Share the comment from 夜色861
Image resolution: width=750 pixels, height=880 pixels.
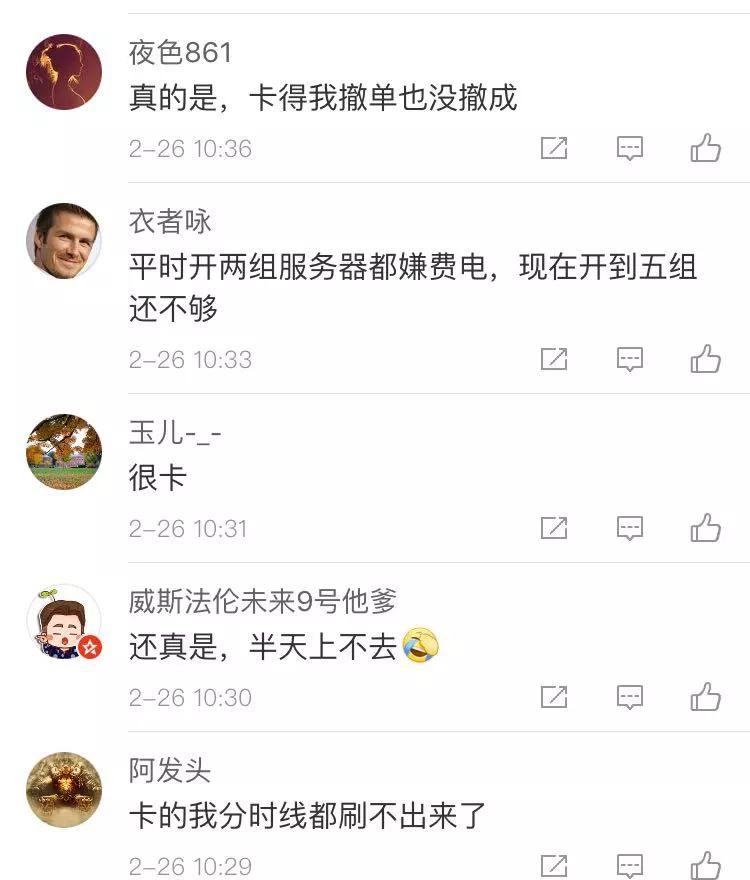point(554,148)
